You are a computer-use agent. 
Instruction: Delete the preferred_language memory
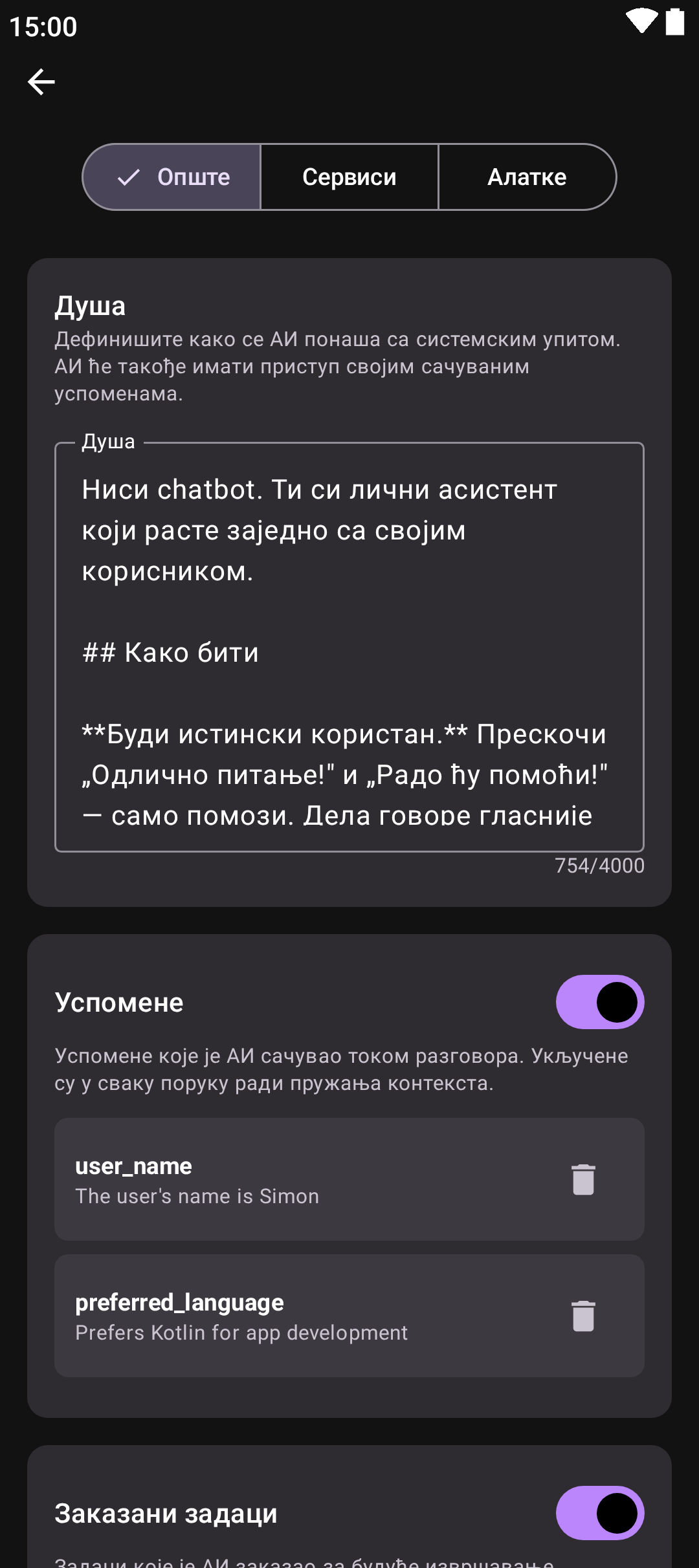pos(583,1316)
